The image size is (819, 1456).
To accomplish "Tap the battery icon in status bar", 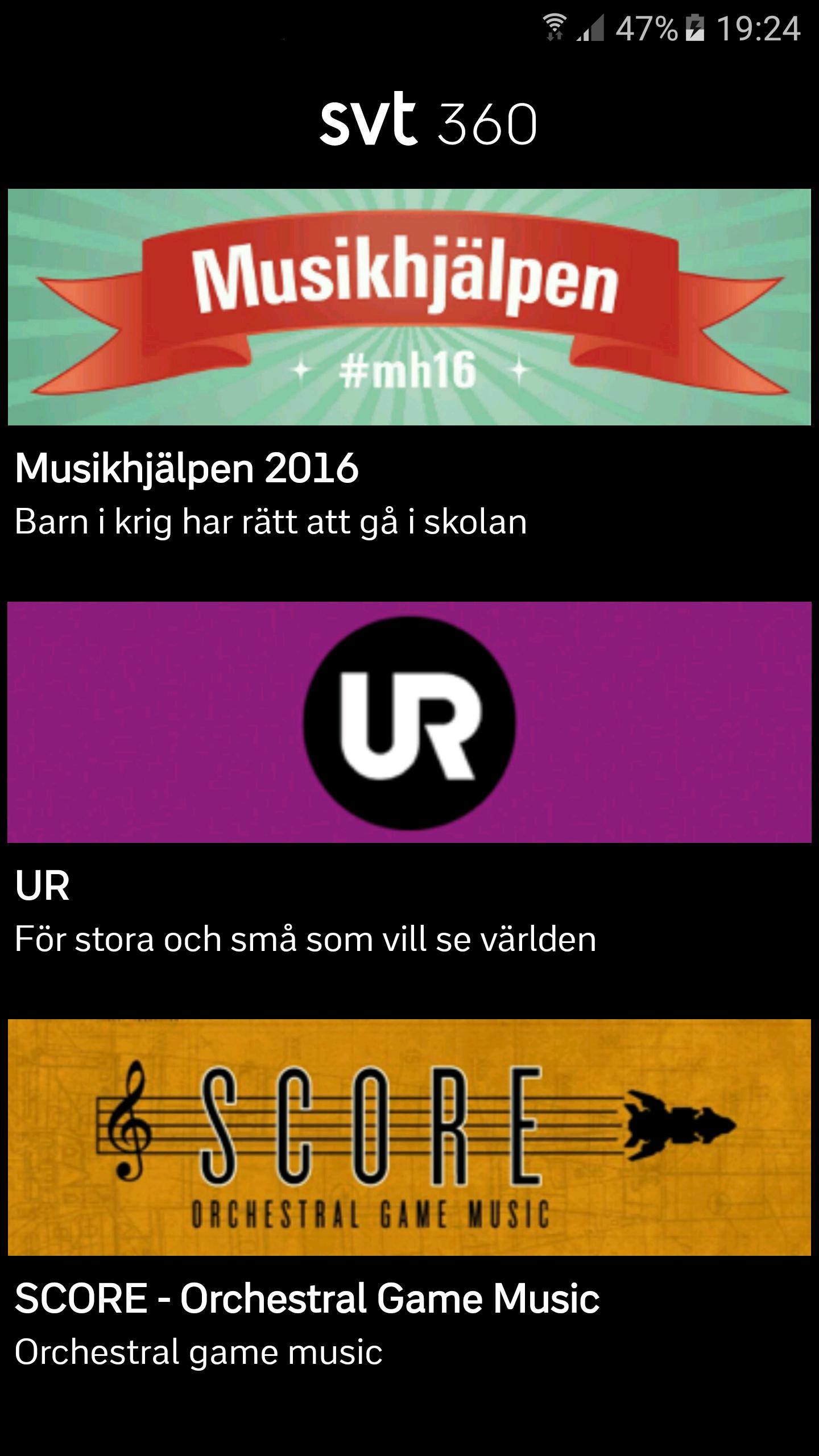I will (694, 28).
